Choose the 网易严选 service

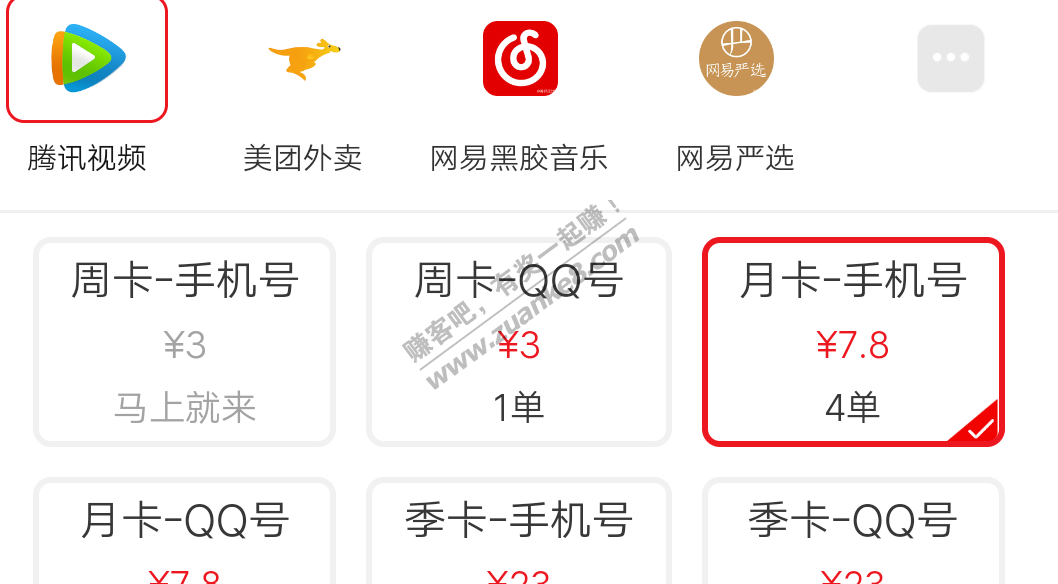[736, 60]
